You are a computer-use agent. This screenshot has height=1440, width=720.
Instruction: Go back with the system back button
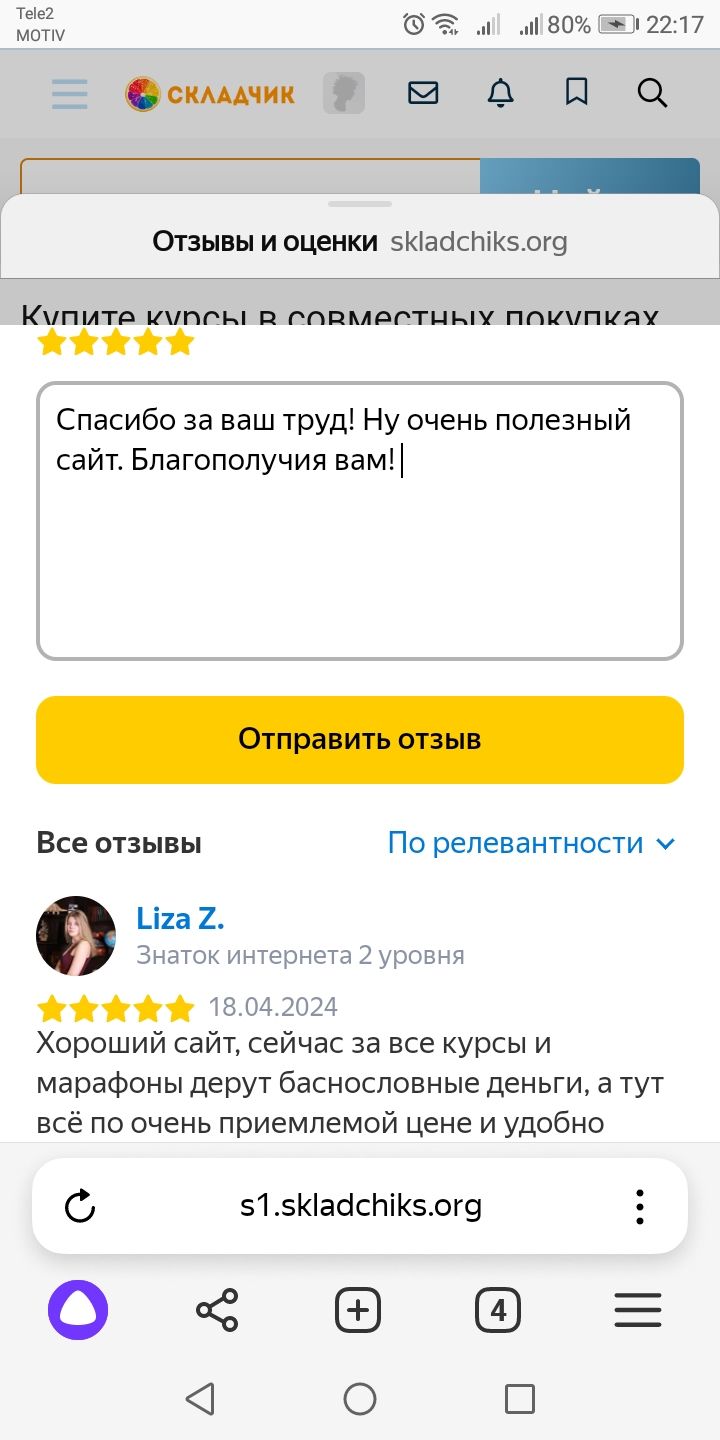pyautogui.click(x=200, y=1399)
